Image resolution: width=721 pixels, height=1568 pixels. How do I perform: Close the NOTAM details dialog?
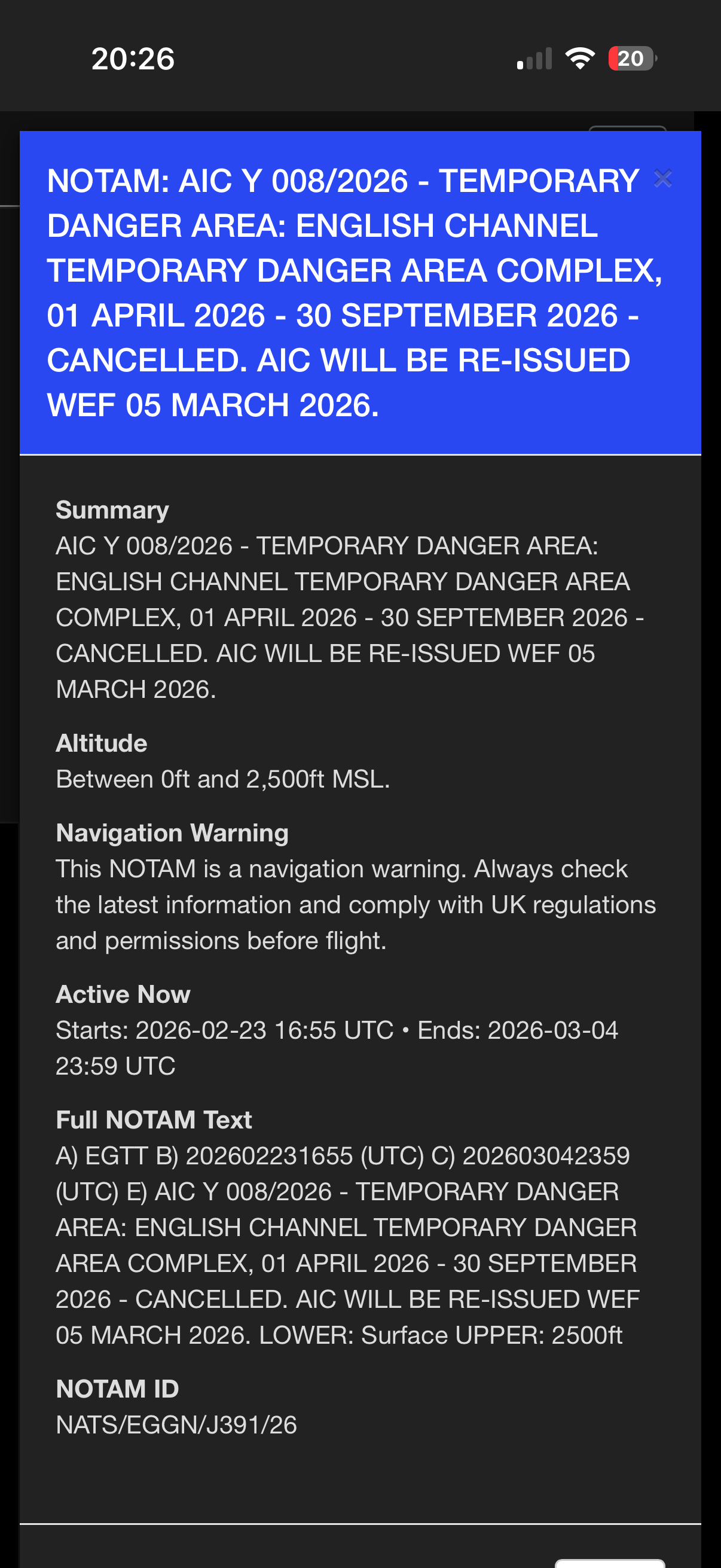(x=662, y=178)
